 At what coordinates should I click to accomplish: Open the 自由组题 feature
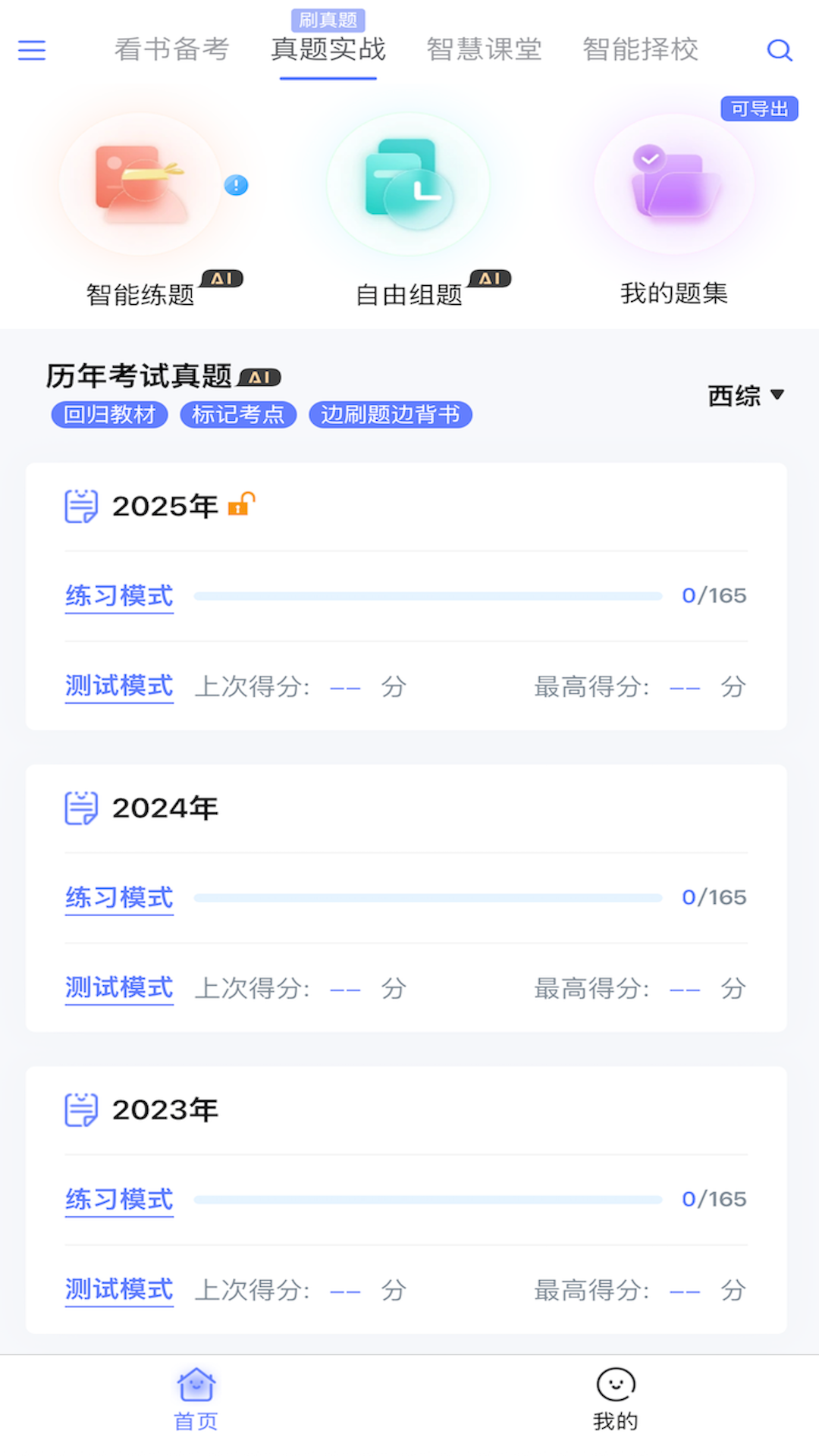pyautogui.click(x=409, y=186)
